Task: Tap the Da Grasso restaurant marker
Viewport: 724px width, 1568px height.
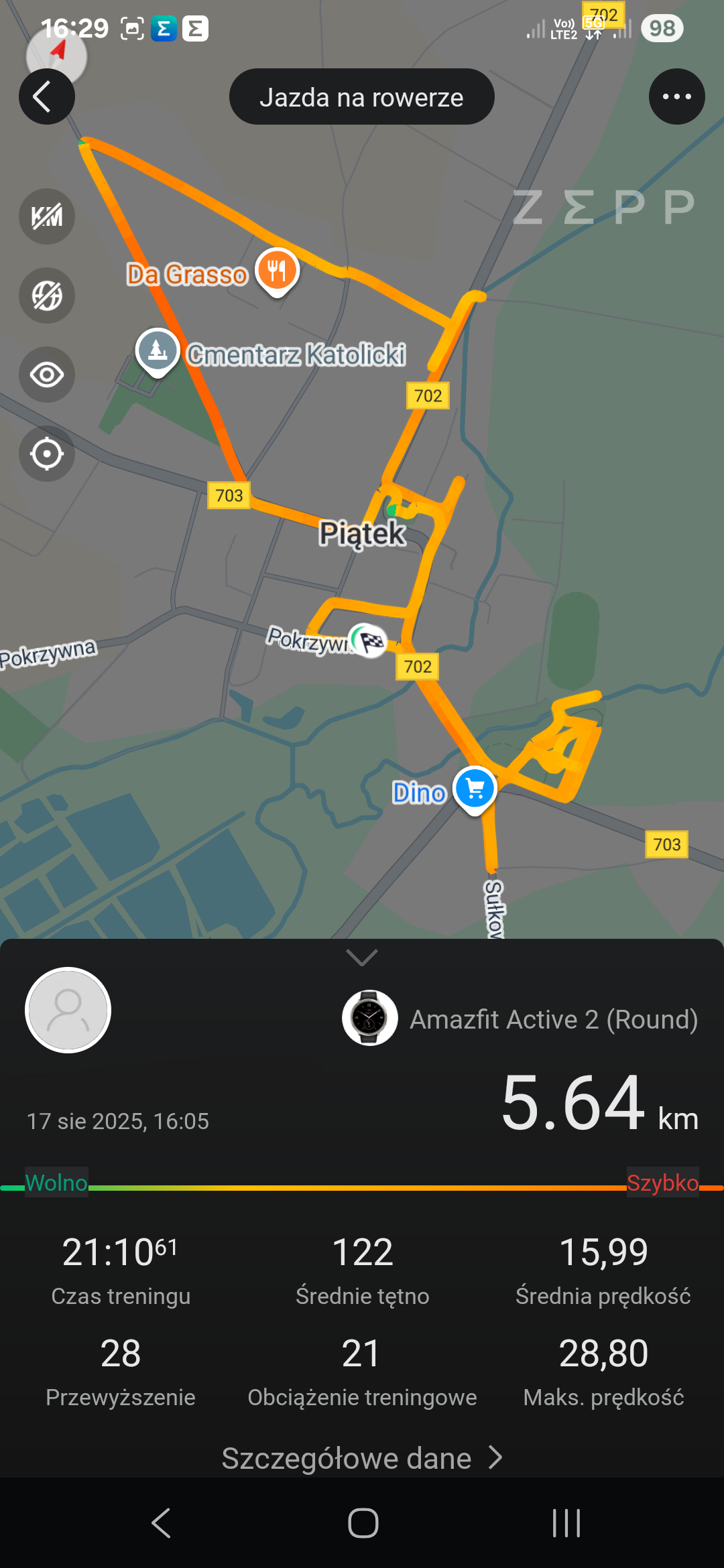Action: [277, 270]
